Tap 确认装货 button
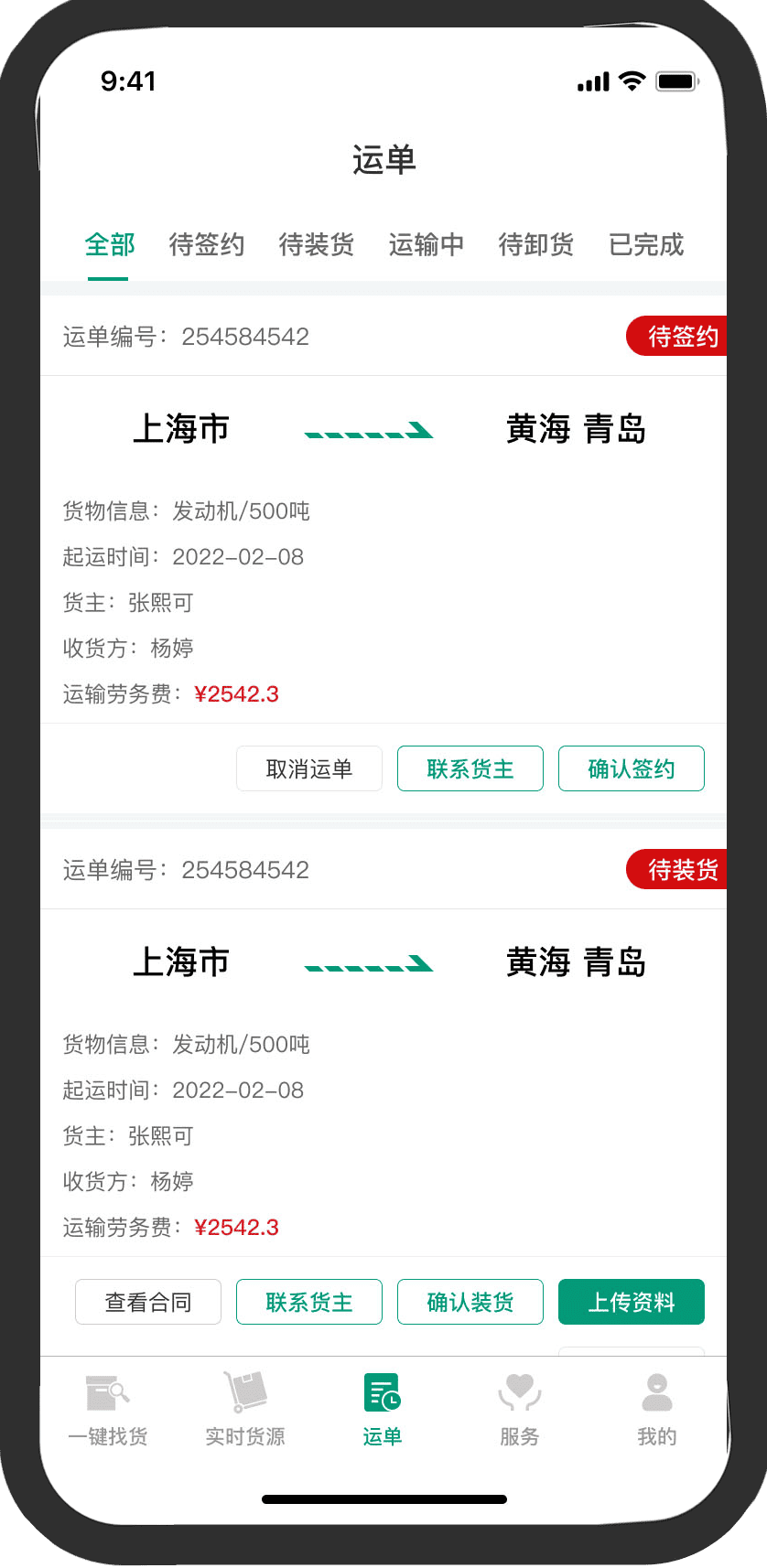 click(x=470, y=1302)
